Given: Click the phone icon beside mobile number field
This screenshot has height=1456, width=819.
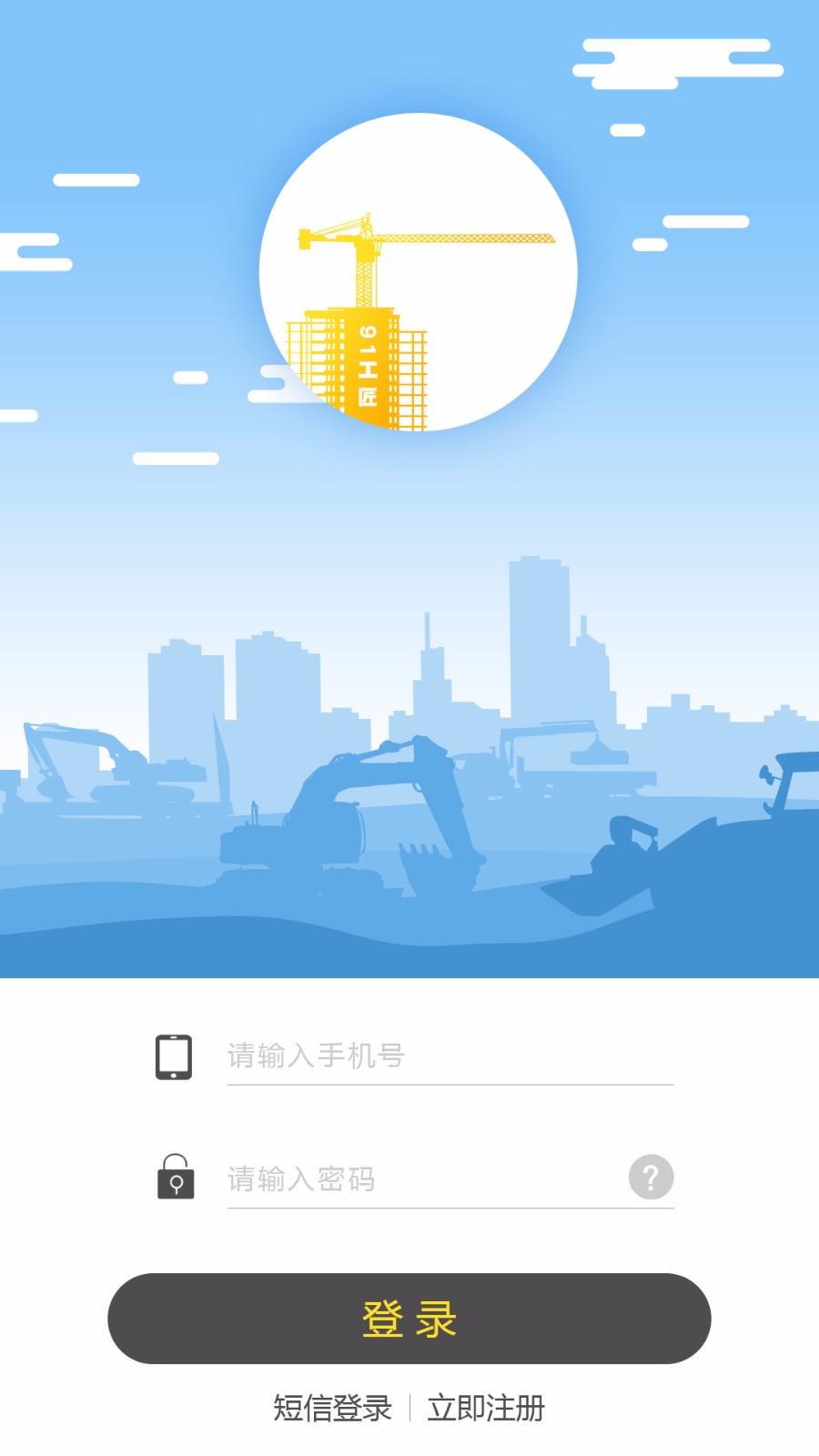Looking at the screenshot, I should (174, 1056).
